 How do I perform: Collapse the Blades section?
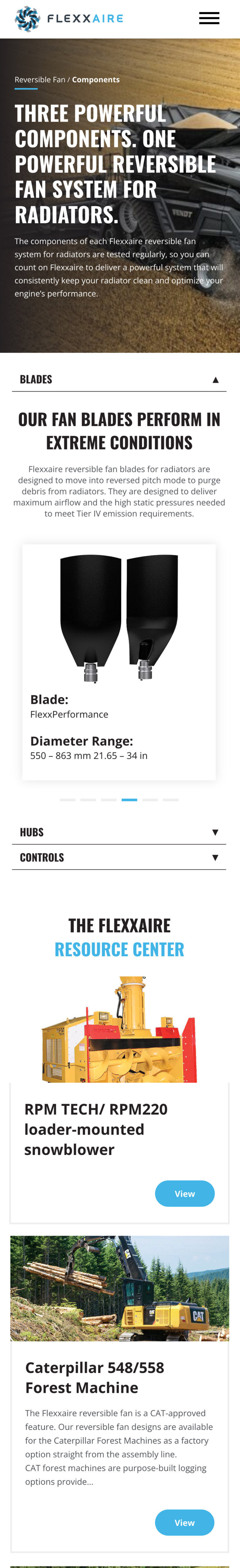pos(119,379)
